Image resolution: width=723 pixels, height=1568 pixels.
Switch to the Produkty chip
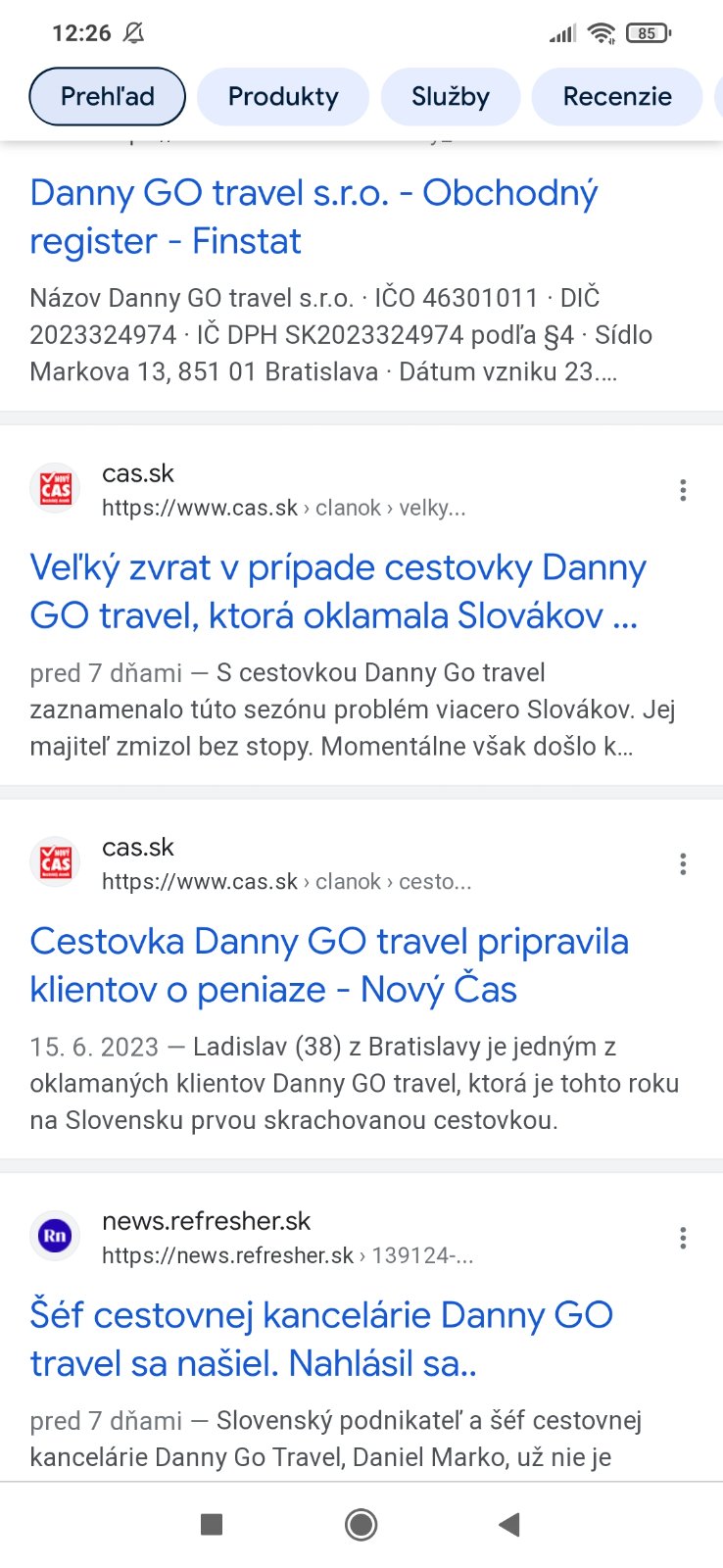(x=283, y=96)
